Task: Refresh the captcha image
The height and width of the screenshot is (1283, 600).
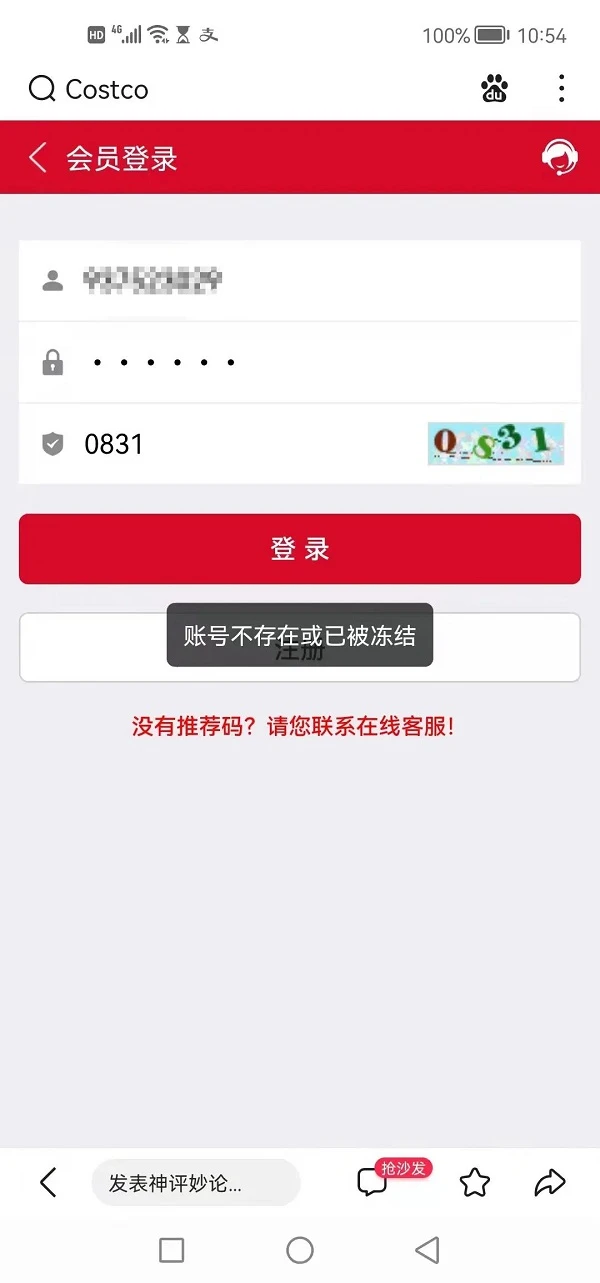Action: (496, 444)
